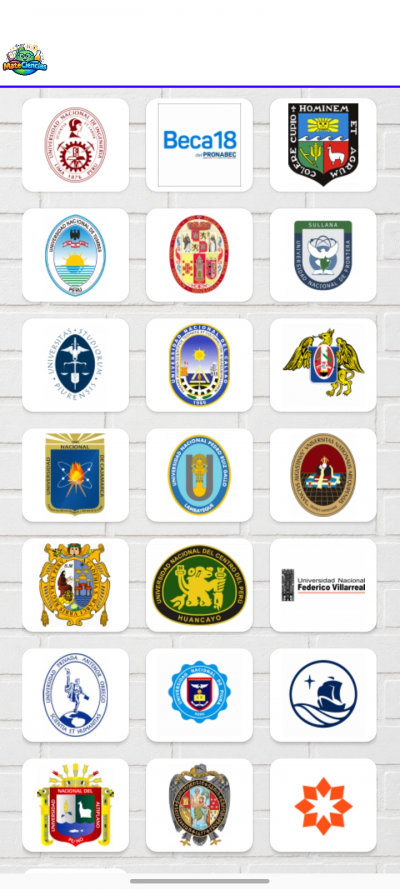
Task: Open the blue sailing ship logo tile
Action: click(x=323, y=695)
